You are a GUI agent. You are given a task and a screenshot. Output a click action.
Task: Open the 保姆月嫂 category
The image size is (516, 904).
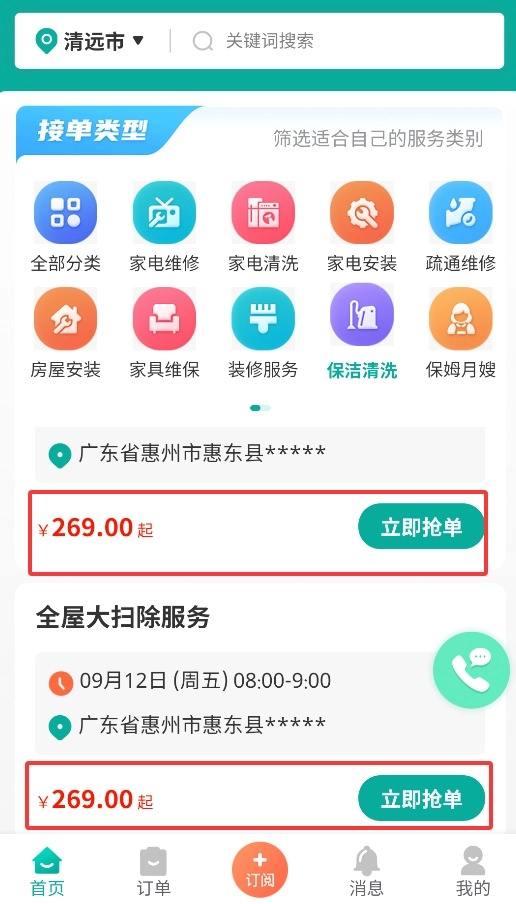pyautogui.click(x=461, y=333)
